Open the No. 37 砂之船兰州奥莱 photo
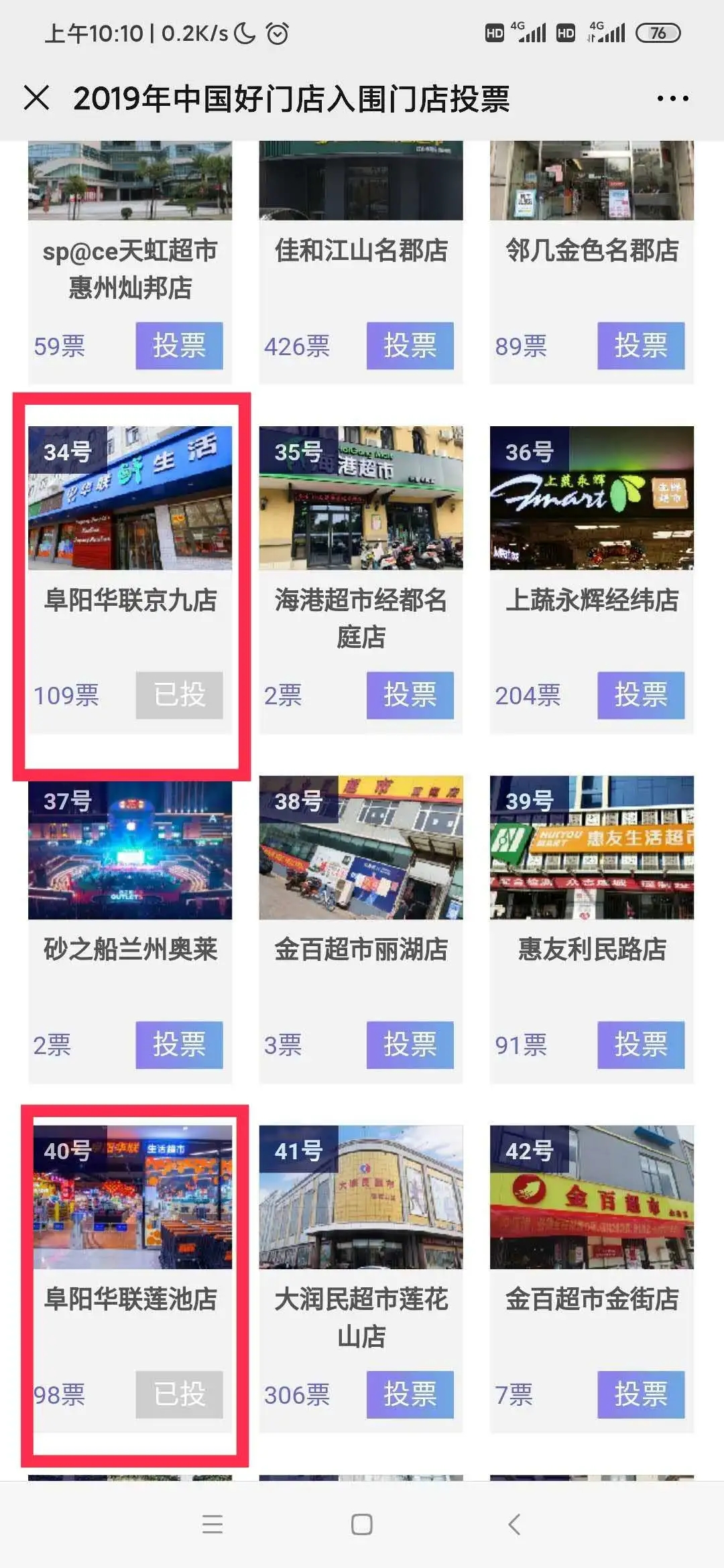 click(130, 848)
